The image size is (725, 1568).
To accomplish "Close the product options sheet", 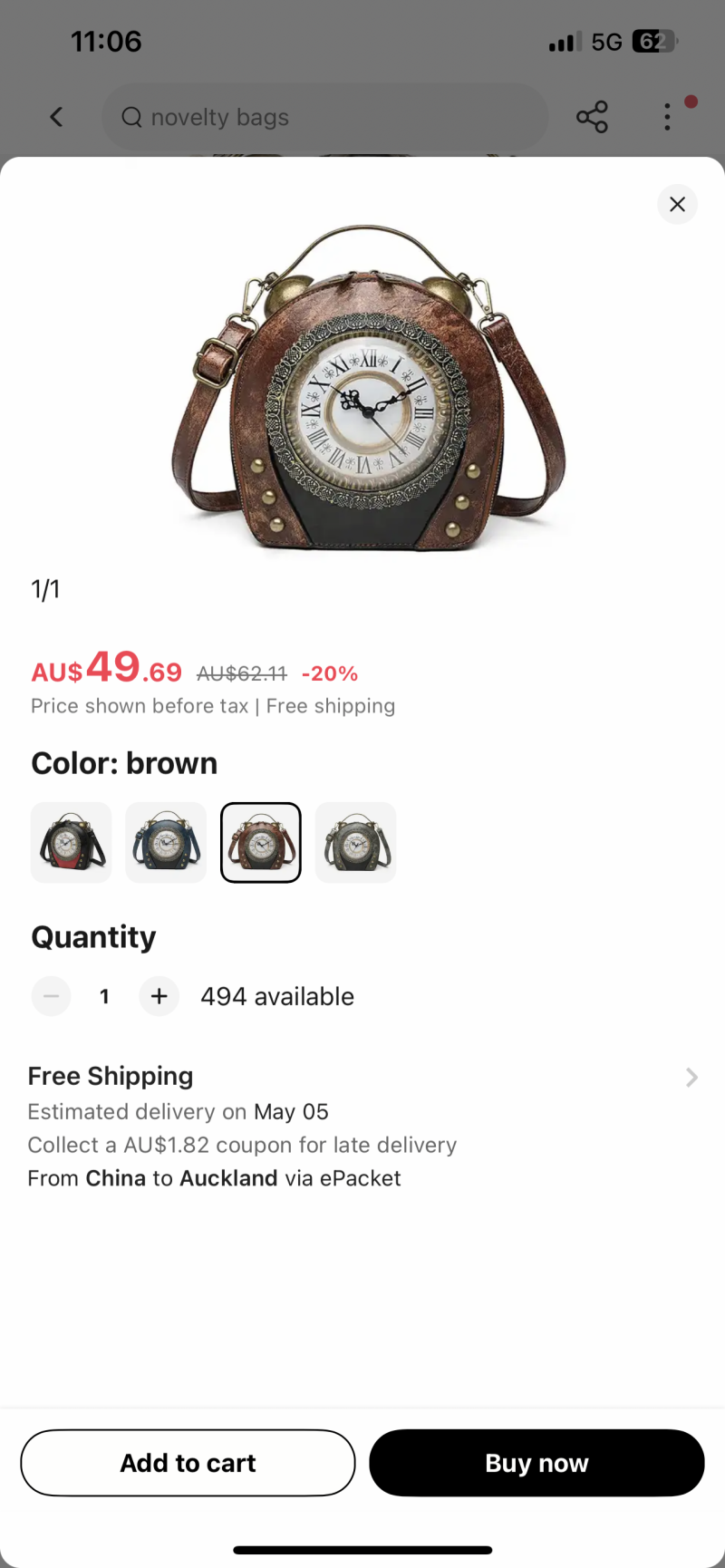I will (677, 205).
